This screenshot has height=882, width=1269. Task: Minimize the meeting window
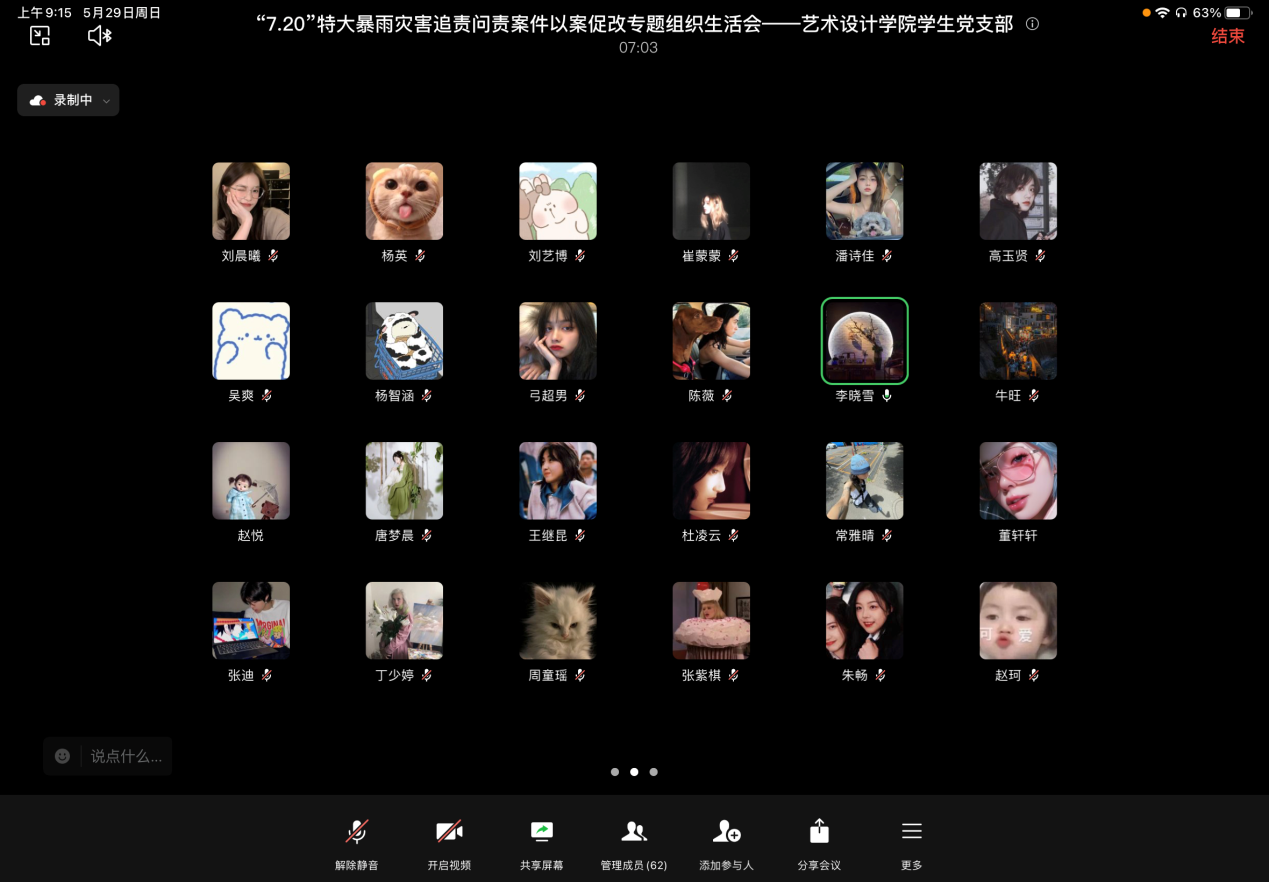click(40, 36)
